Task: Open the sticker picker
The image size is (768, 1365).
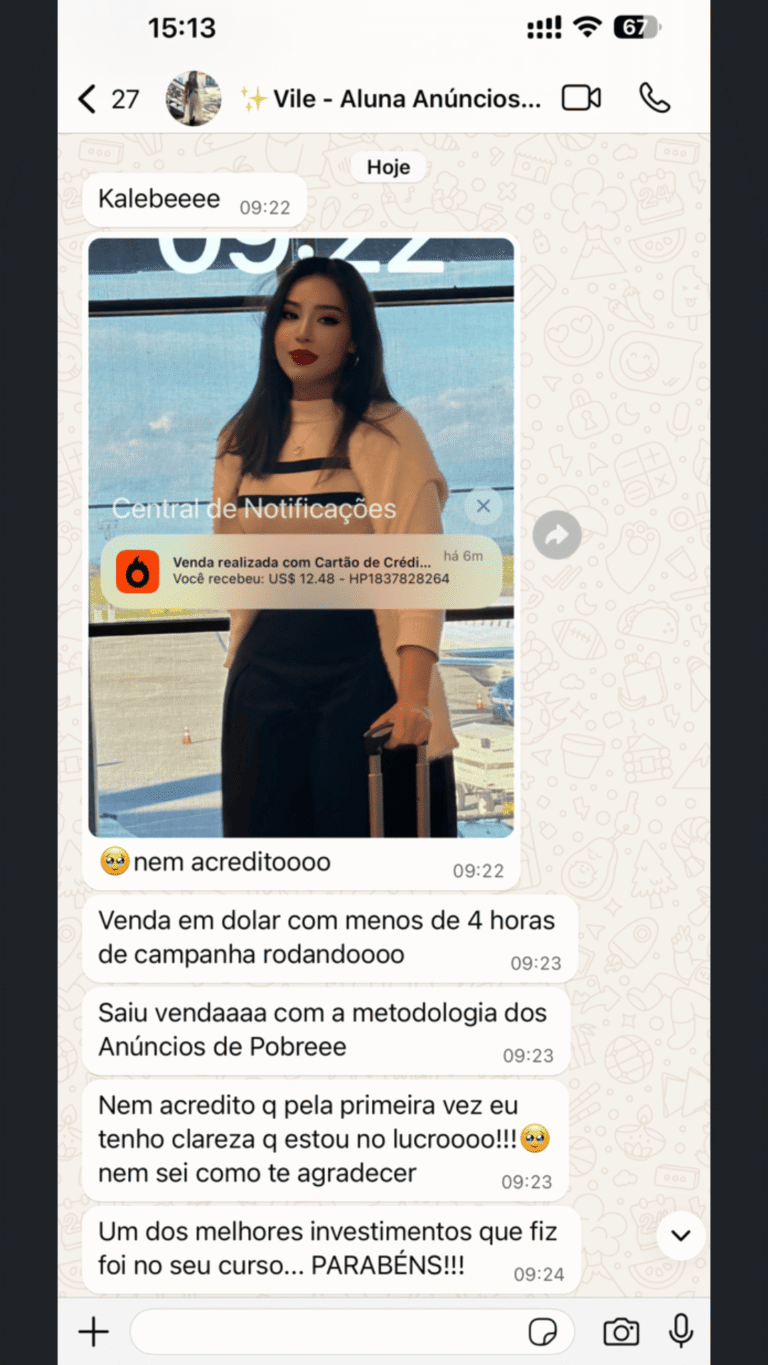Action: point(543,1332)
